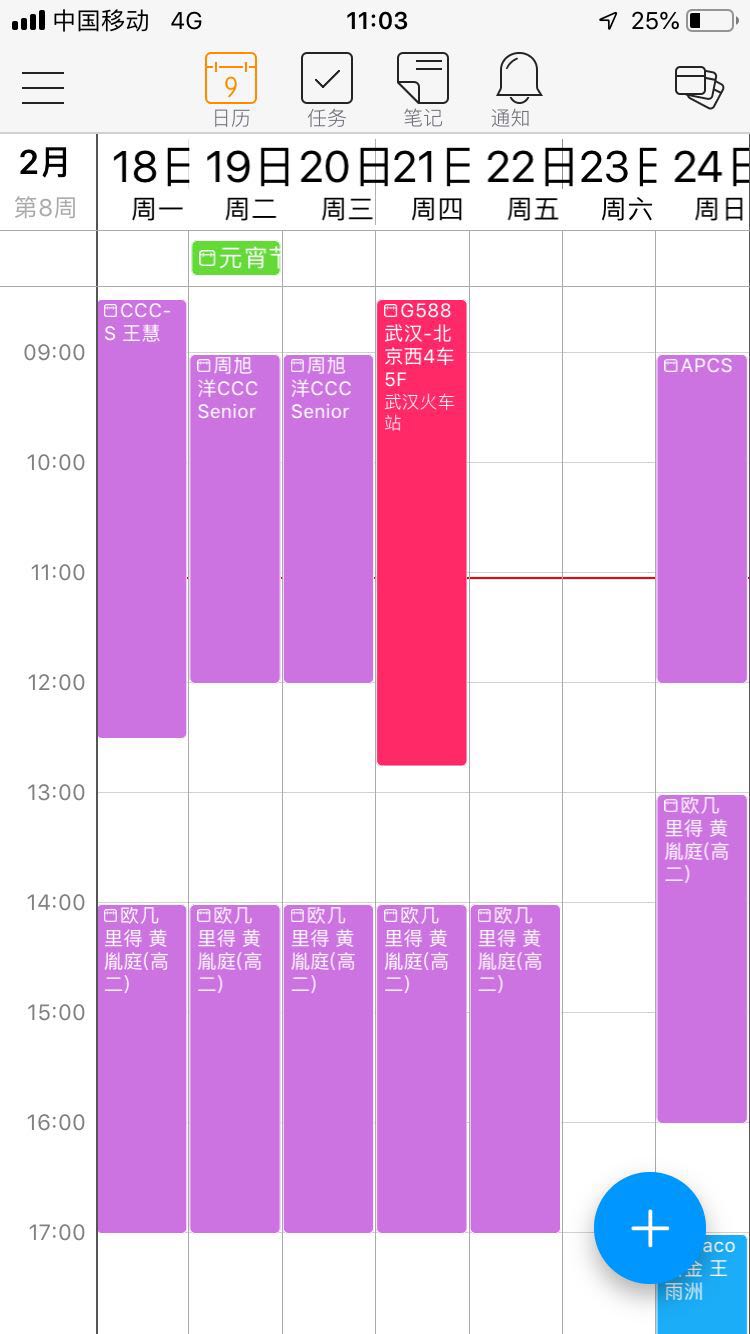Screen dimensions: 750x1334
Task: Open 周旭洋CCC Senior event on Wednesday
Action: click(x=328, y=519)
